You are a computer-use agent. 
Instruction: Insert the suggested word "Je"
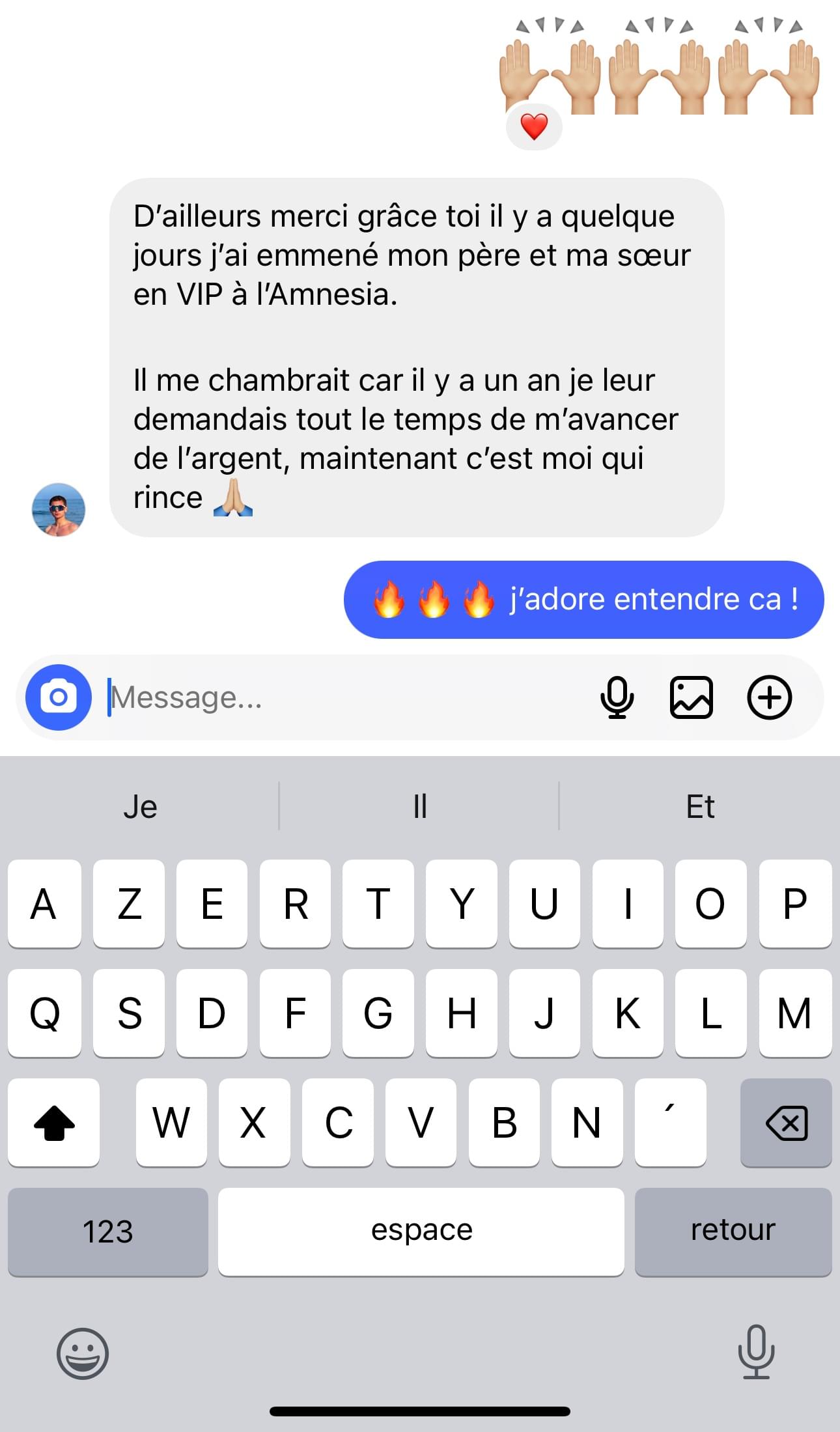(x=140, y=807)
